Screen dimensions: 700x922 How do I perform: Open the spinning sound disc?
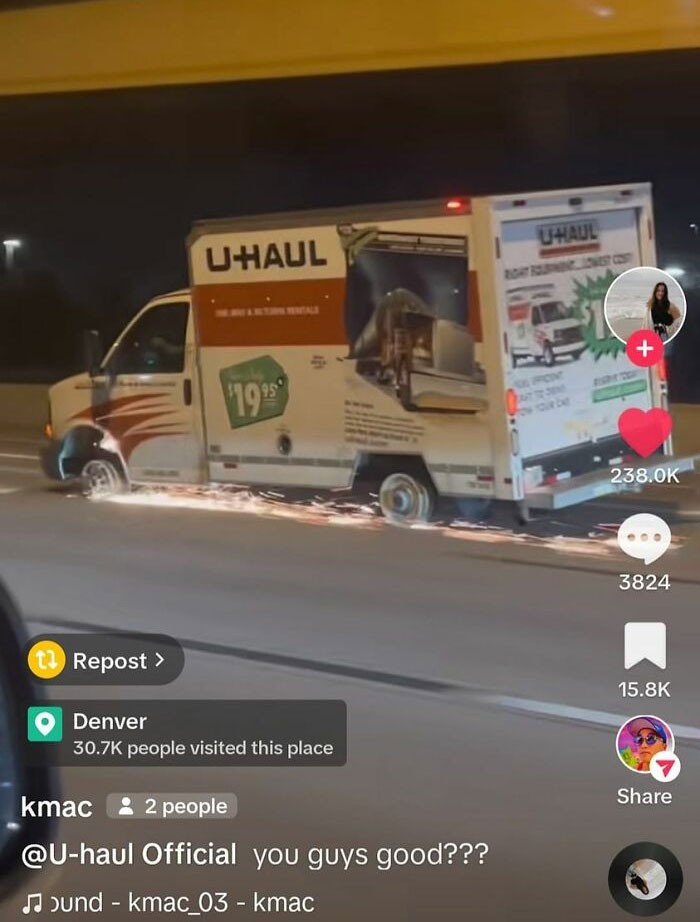point(645,878)
